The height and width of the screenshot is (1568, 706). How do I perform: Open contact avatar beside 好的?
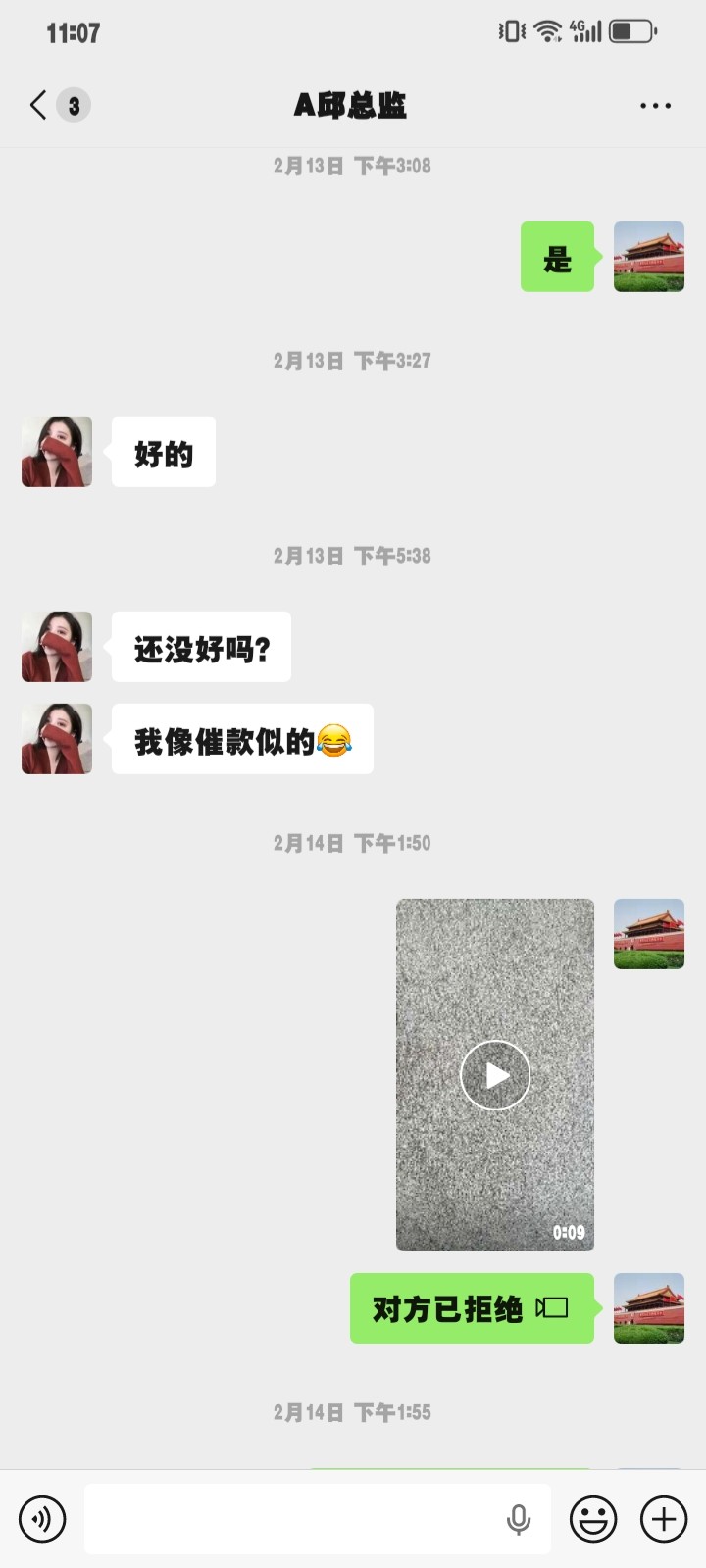point(57,452)
